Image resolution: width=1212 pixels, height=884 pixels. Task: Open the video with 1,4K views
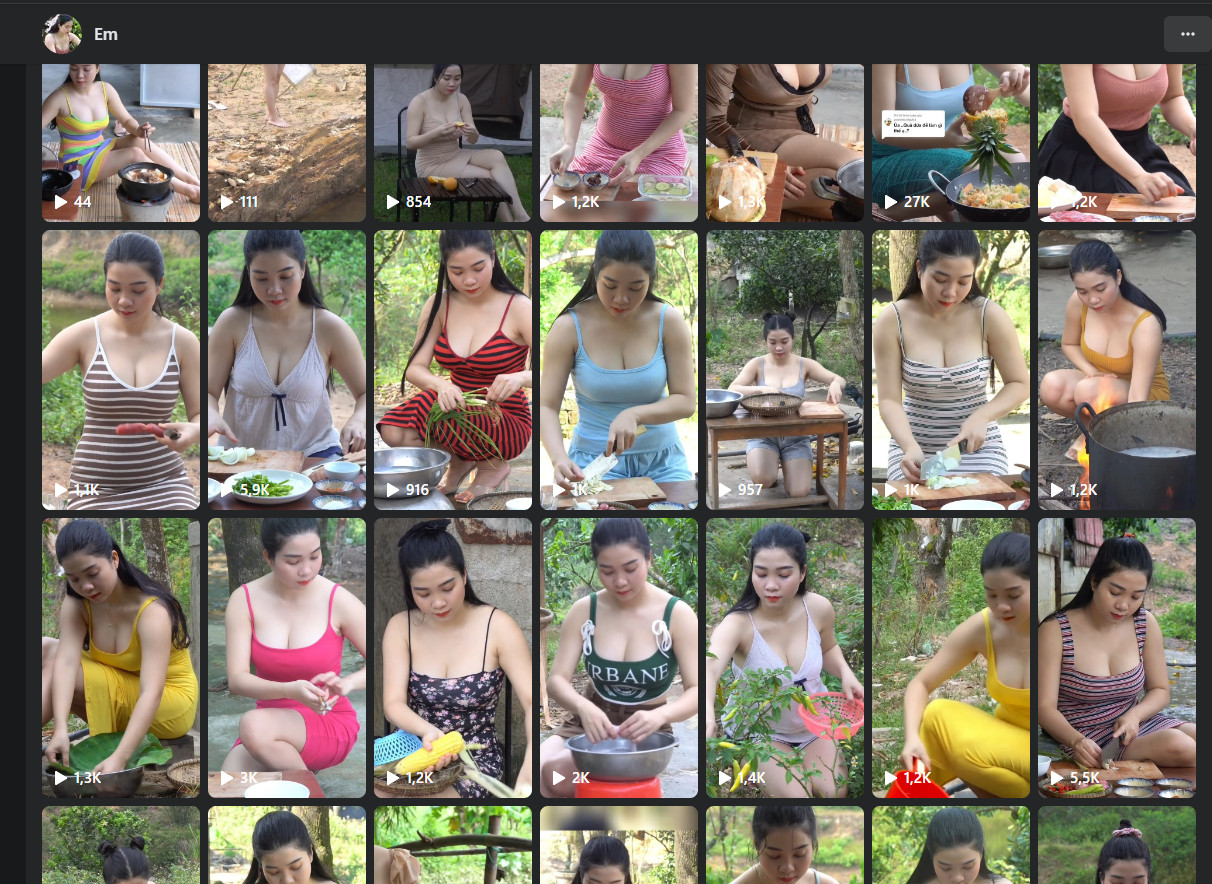pyautogui.click(x=784, y=657)
